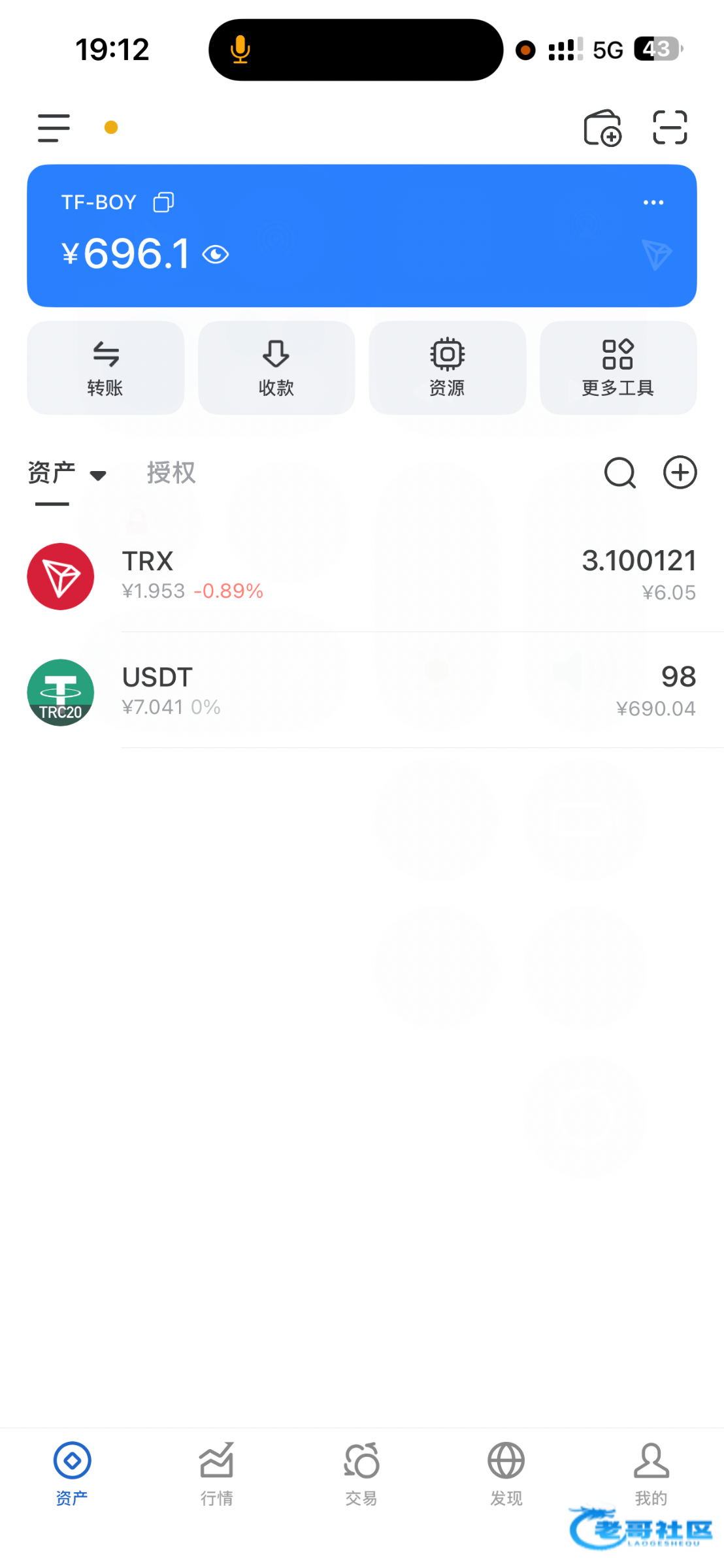Open the QR code scanner
724x1568 pixels.
[670, 127]
